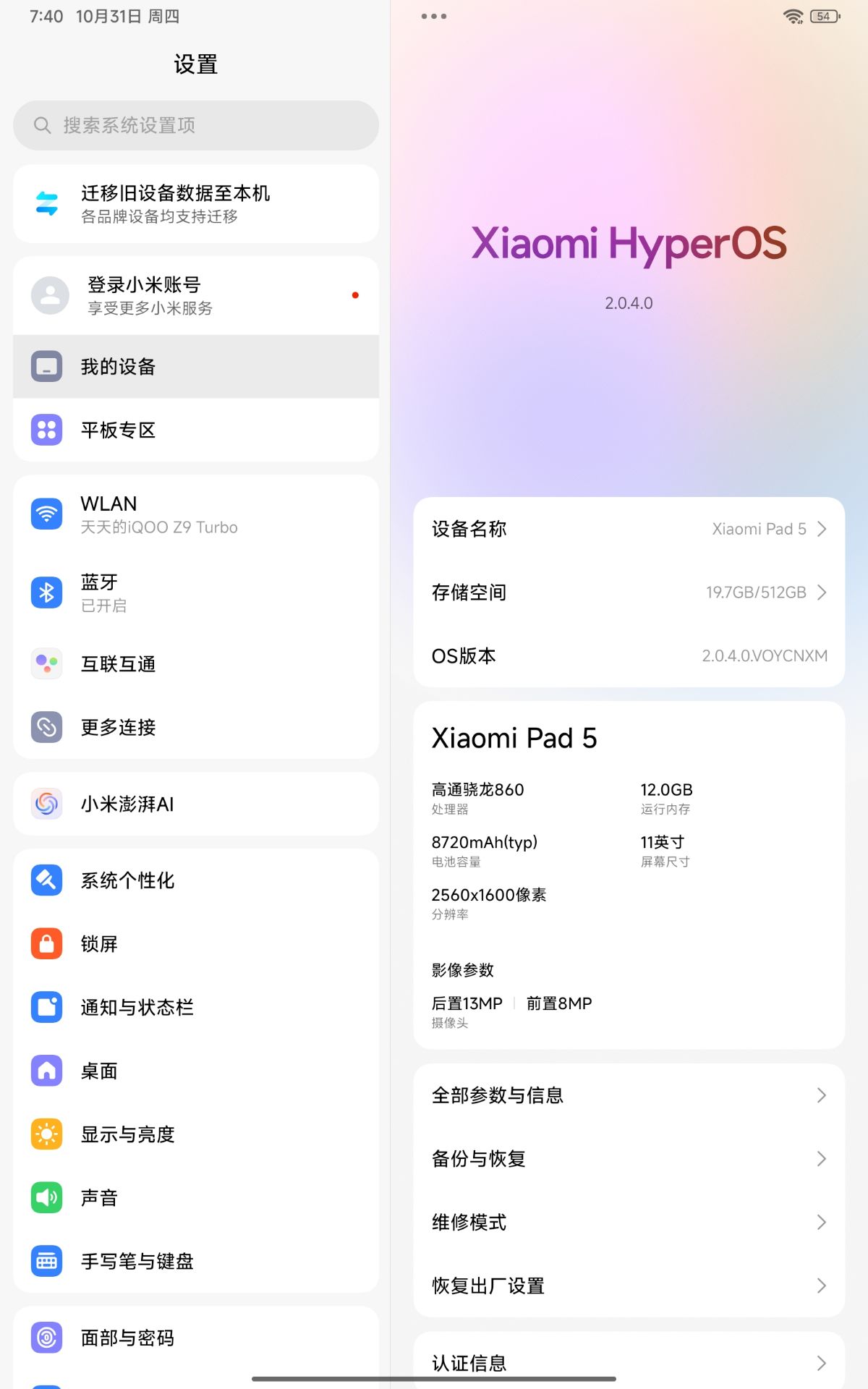This screenshot has width=868, height=1389.
Task: Open 全部参数与信息 row
Action: [629, 1095]
